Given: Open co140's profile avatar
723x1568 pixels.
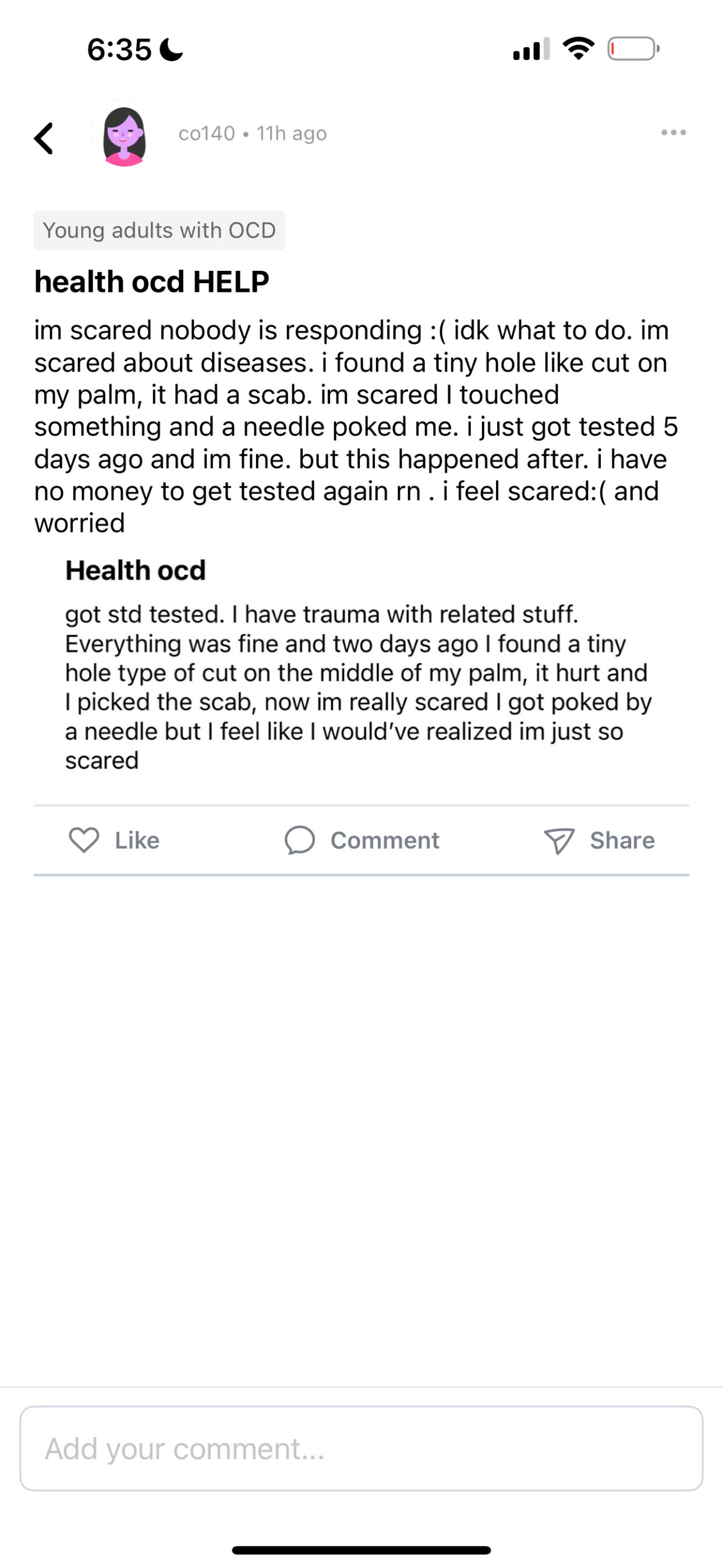Looking at the screenshot, I should pyautogui.click(x=124, y=135).
